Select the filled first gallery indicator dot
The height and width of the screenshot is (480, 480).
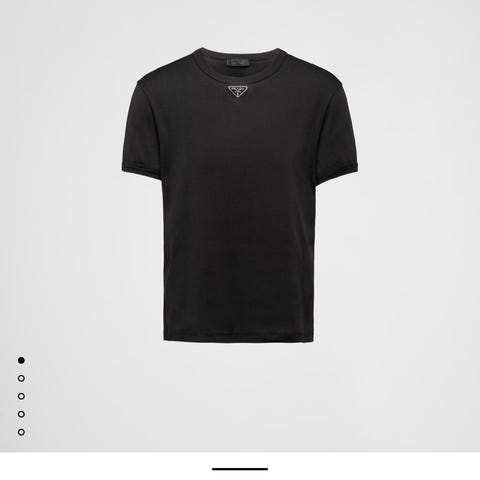pos(21,360)
